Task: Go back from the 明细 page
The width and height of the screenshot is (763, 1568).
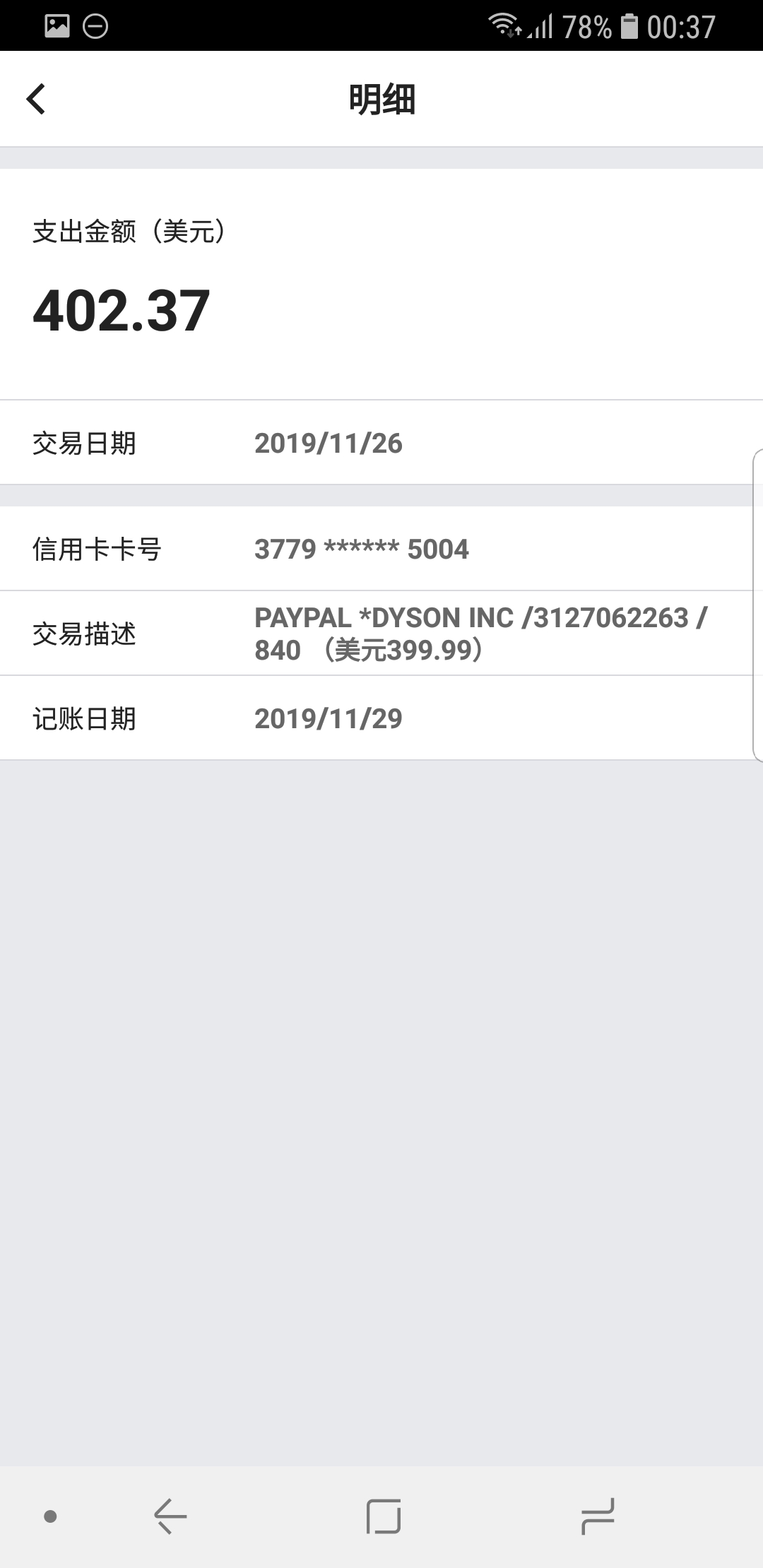Action: pos(37,99)
